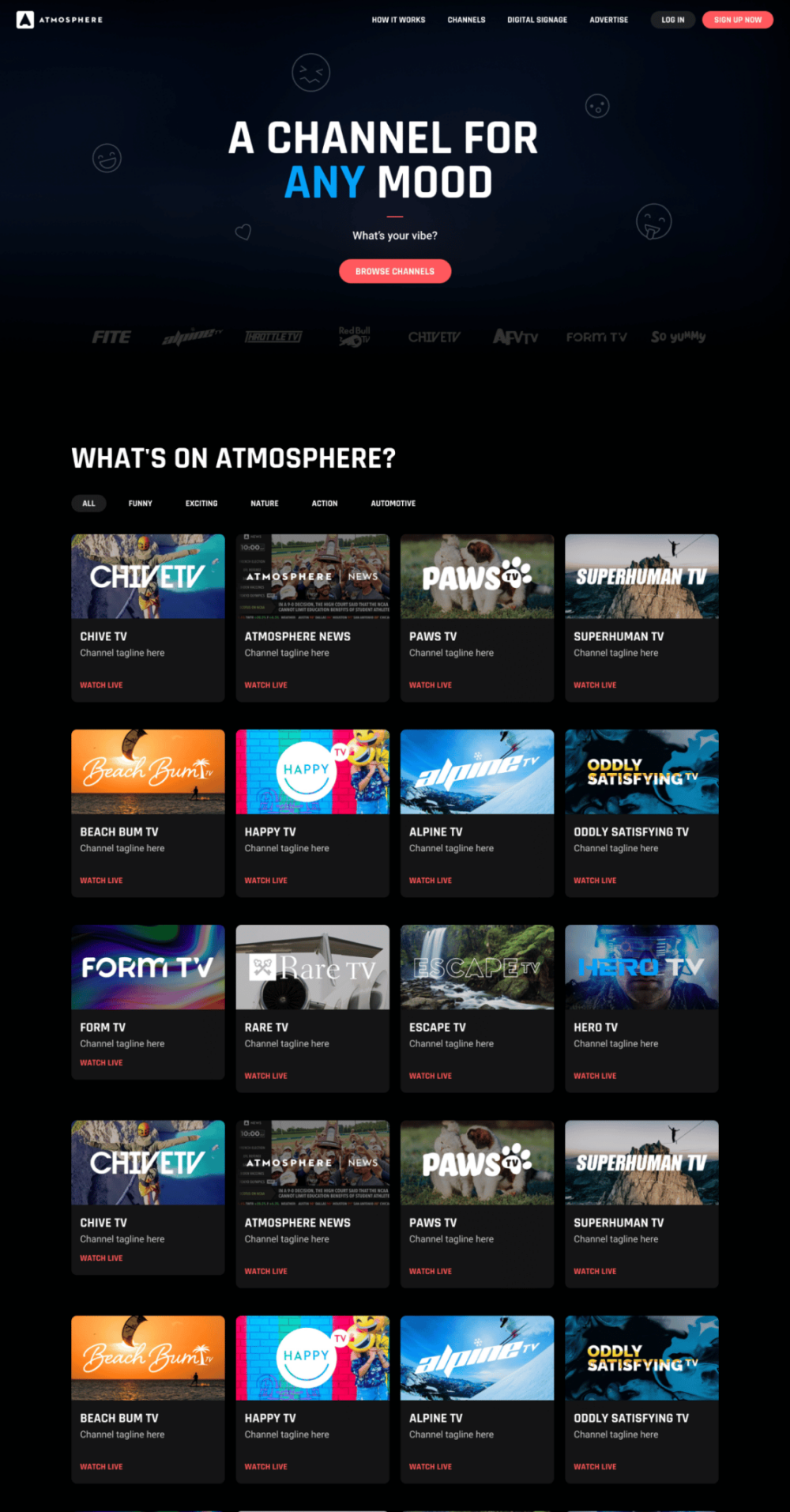Tap the Log In button

pyautogui.click(x=672, y=20)
